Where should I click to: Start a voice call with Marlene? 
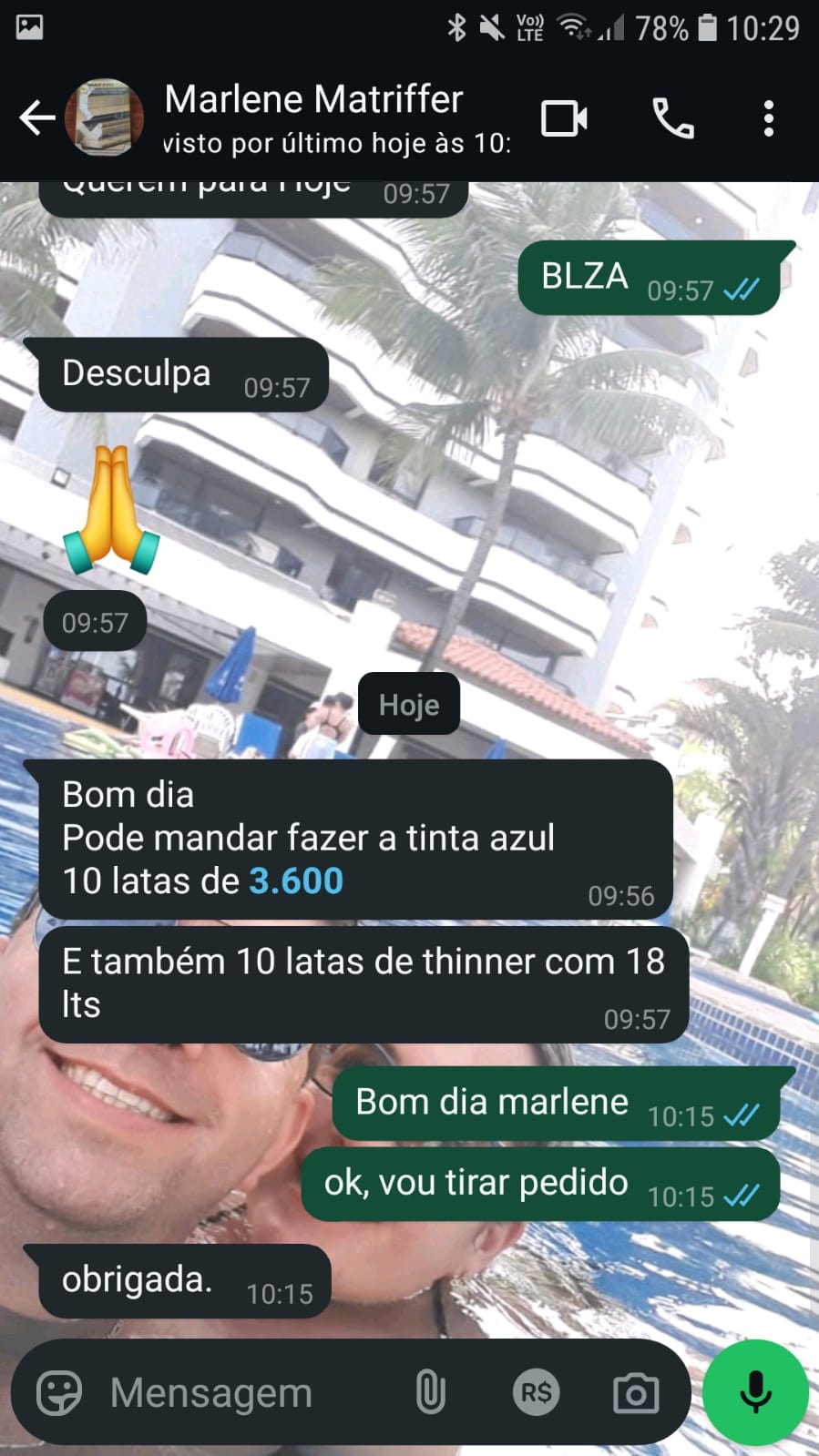point(673,118)
